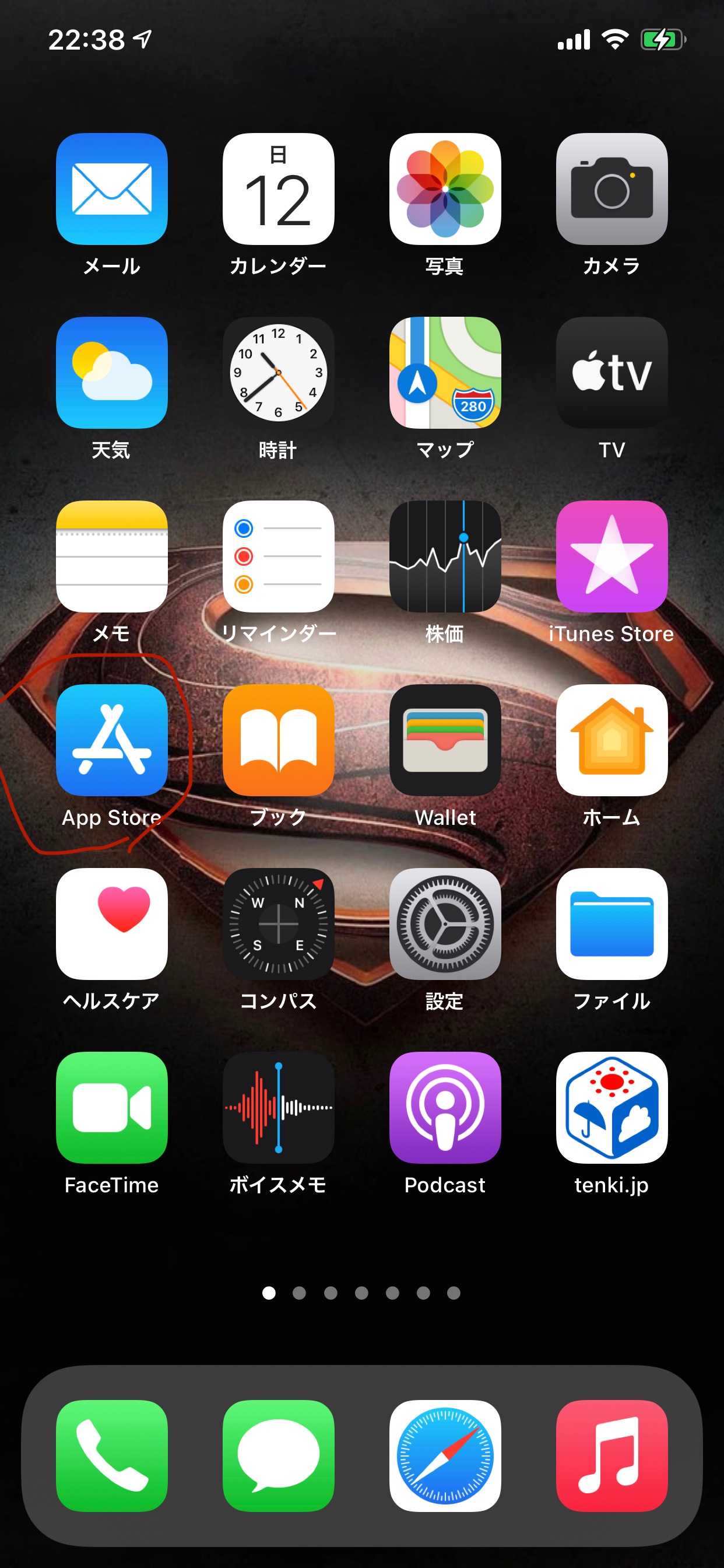Image resolution: width=724 pixels, height=1568 pixels.
Task: Launch the マップ maps app
Action: click(x=445, y=373)
